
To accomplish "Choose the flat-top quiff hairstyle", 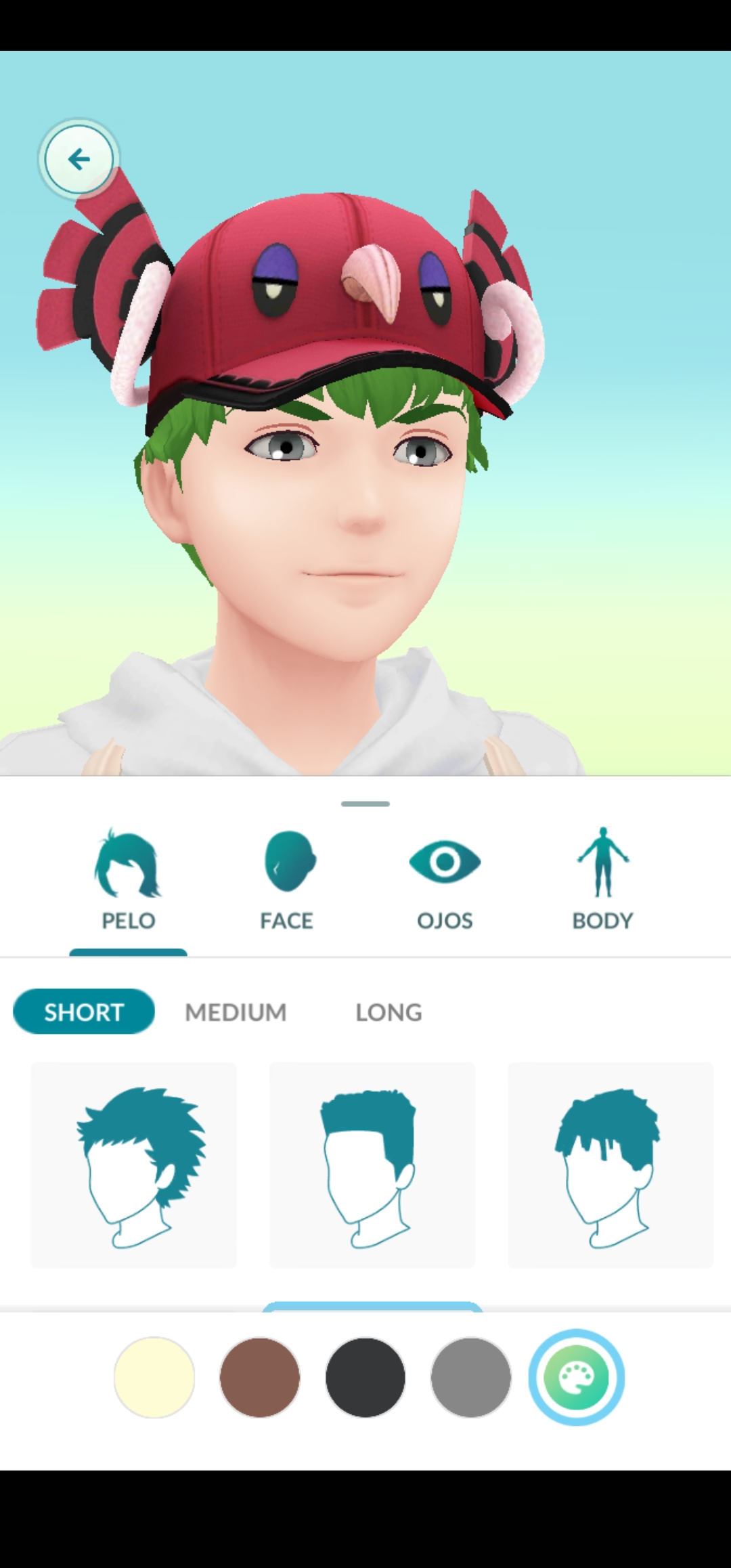I will point(372,1164).
